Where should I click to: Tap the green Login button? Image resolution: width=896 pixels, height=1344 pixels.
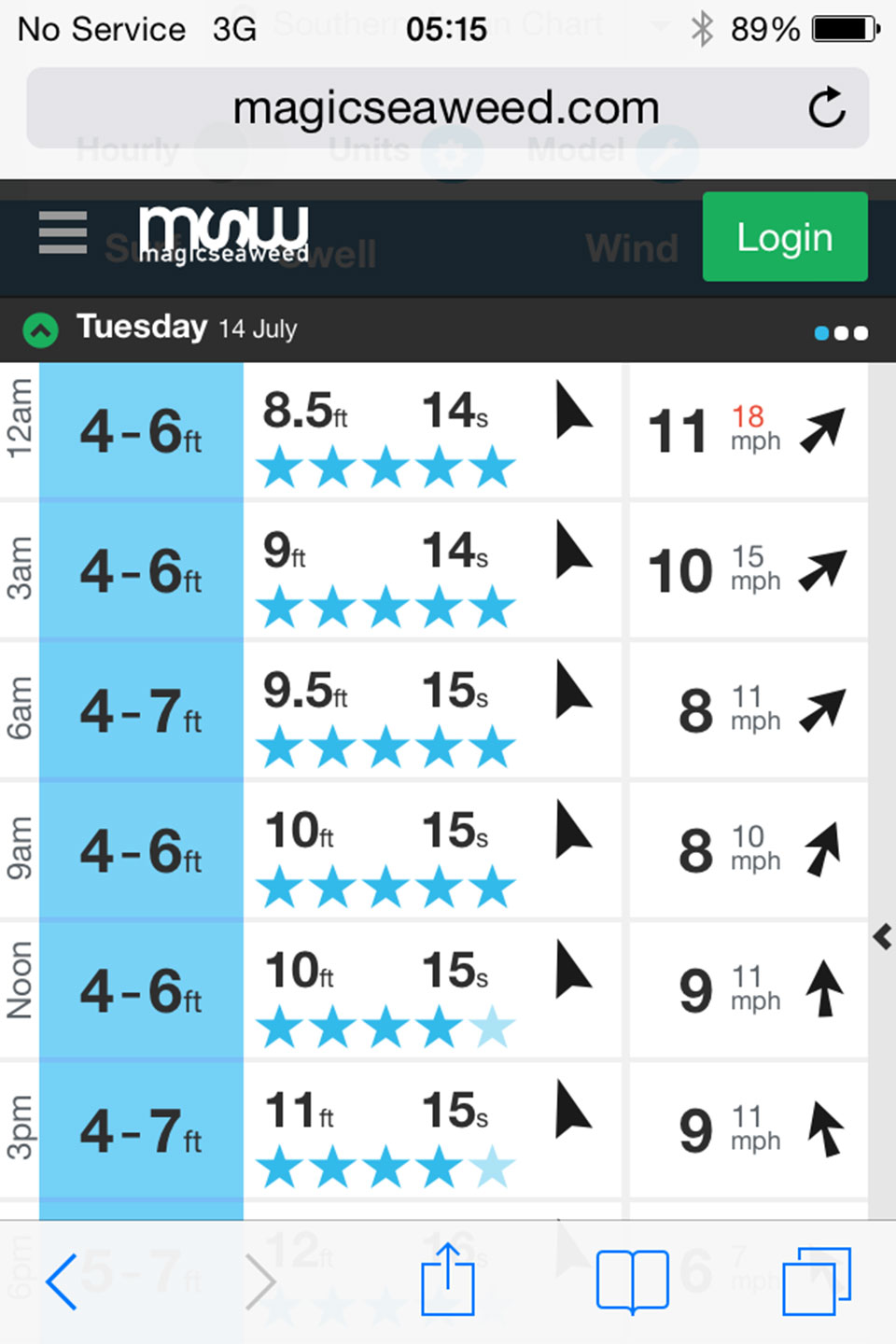pyautogui.click(x=784, y=237)
